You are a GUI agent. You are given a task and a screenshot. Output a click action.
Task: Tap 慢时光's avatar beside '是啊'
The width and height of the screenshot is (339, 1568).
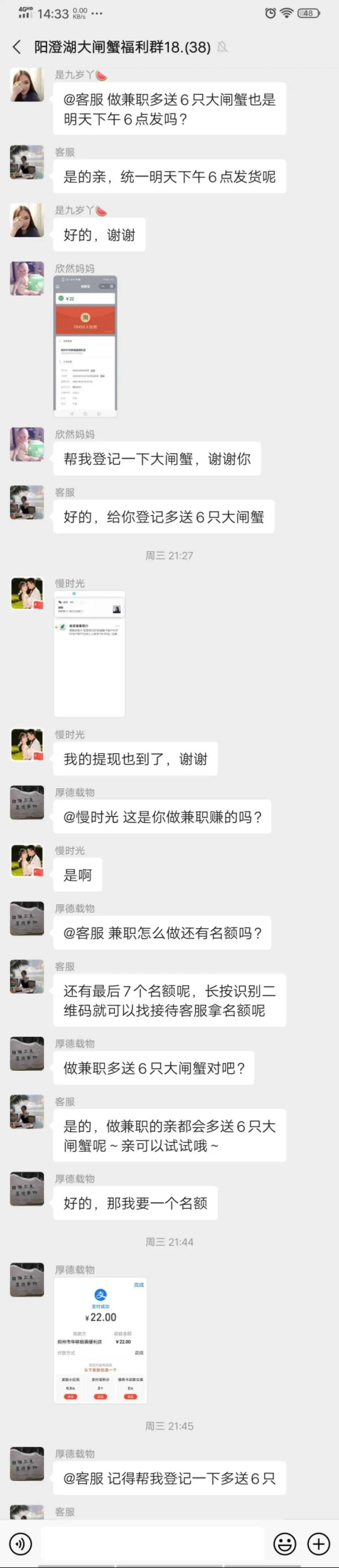[27, 860]
